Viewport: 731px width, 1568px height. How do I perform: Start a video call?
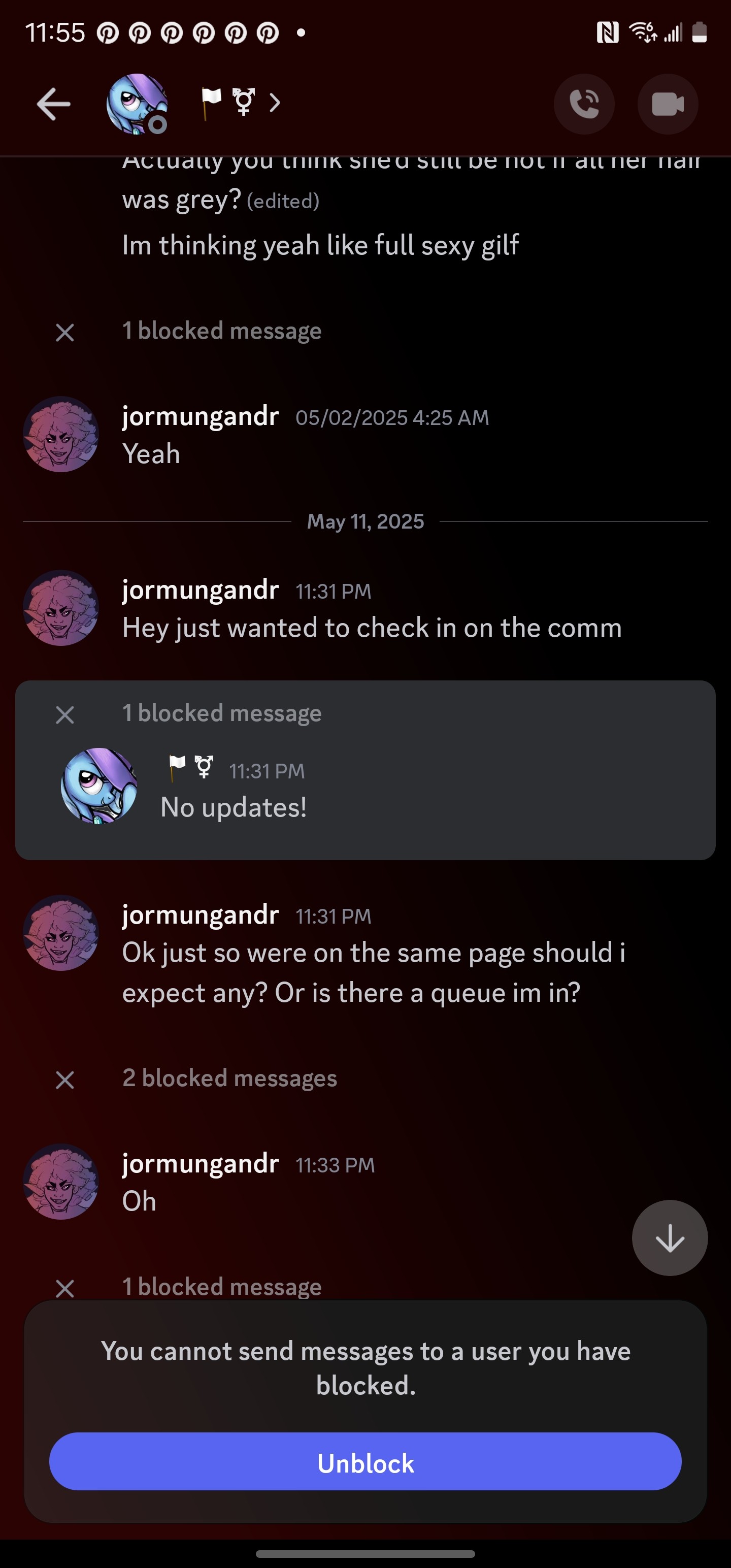(x=668, y=104)
